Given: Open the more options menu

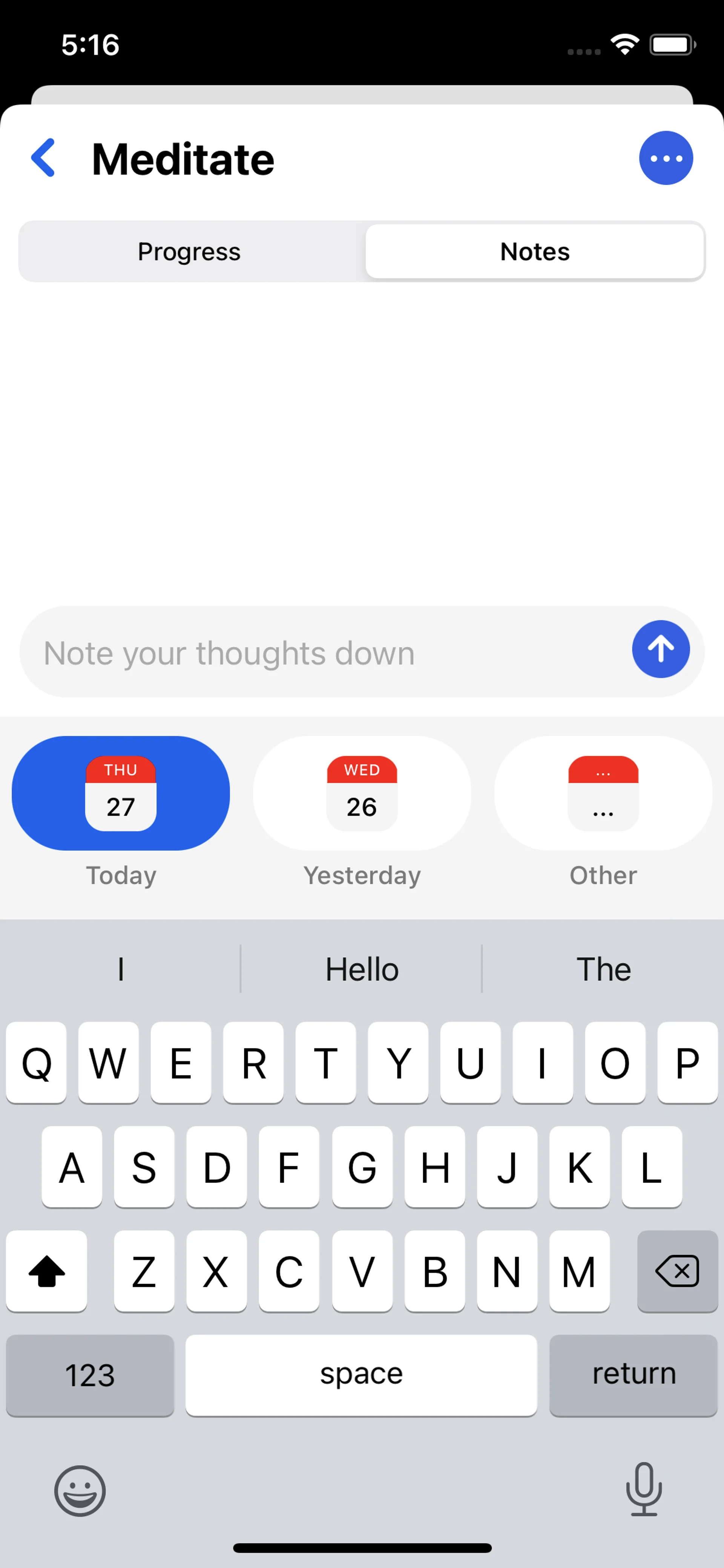Looking at the screenshot, I should click(666, 158).
